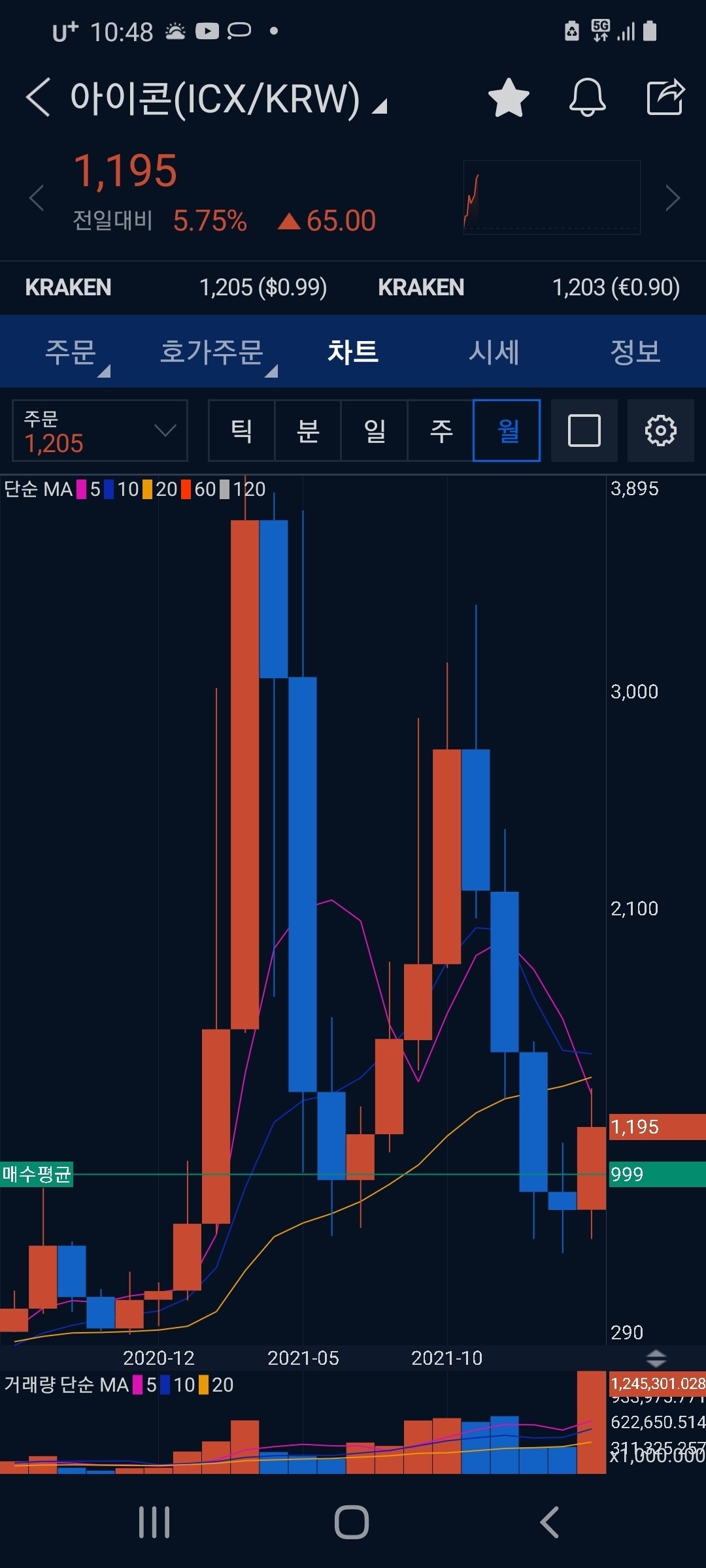Toggle the favorite star for ICX

pos(509,98)
